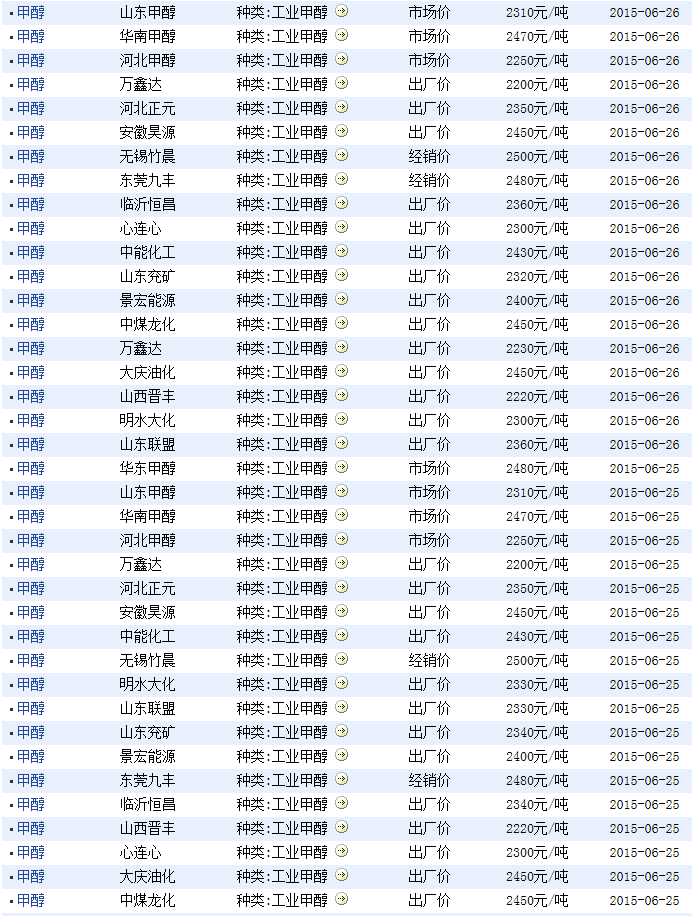Tap arrow icon in 大庆油化 2015-06-26 row

(x=342, y=371)
